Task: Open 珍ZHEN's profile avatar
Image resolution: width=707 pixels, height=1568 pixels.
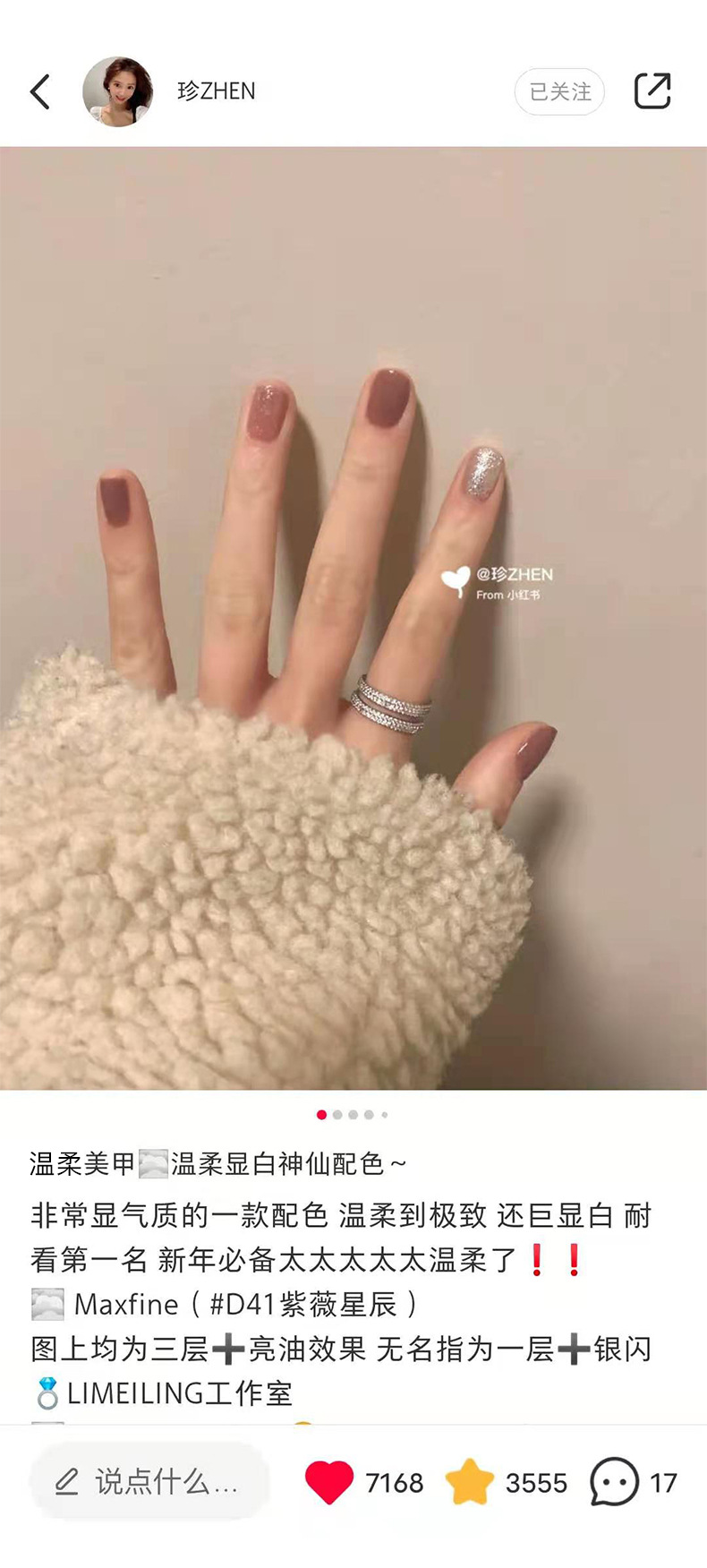Action: point(118,91)
